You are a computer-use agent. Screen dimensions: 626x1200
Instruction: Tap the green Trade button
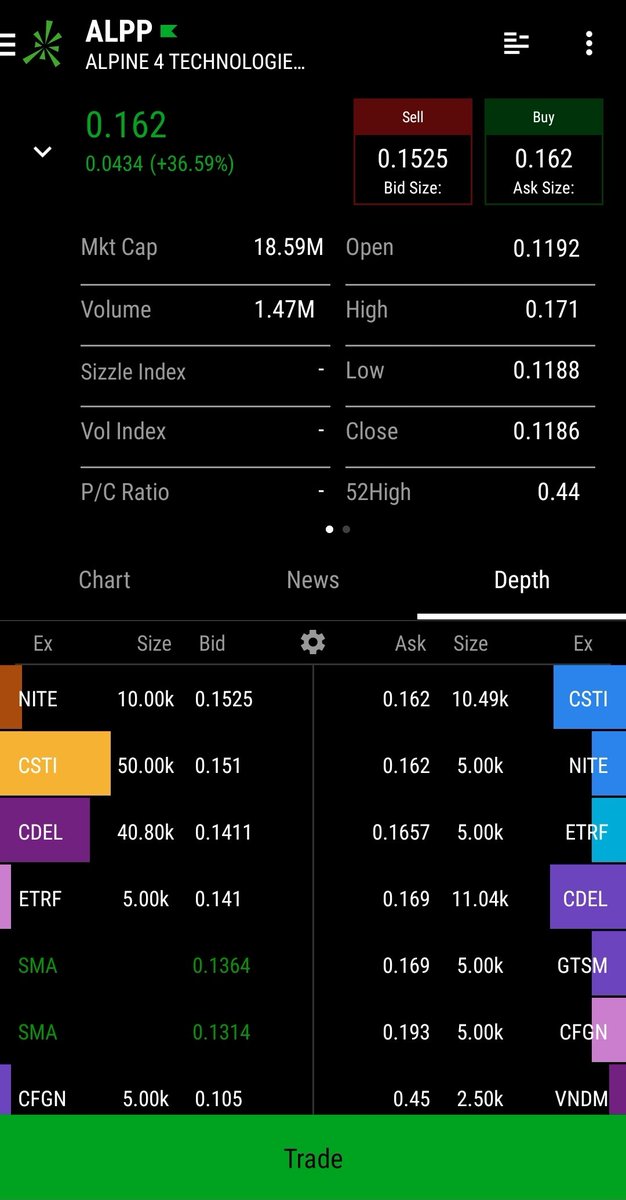[313, 1158]
